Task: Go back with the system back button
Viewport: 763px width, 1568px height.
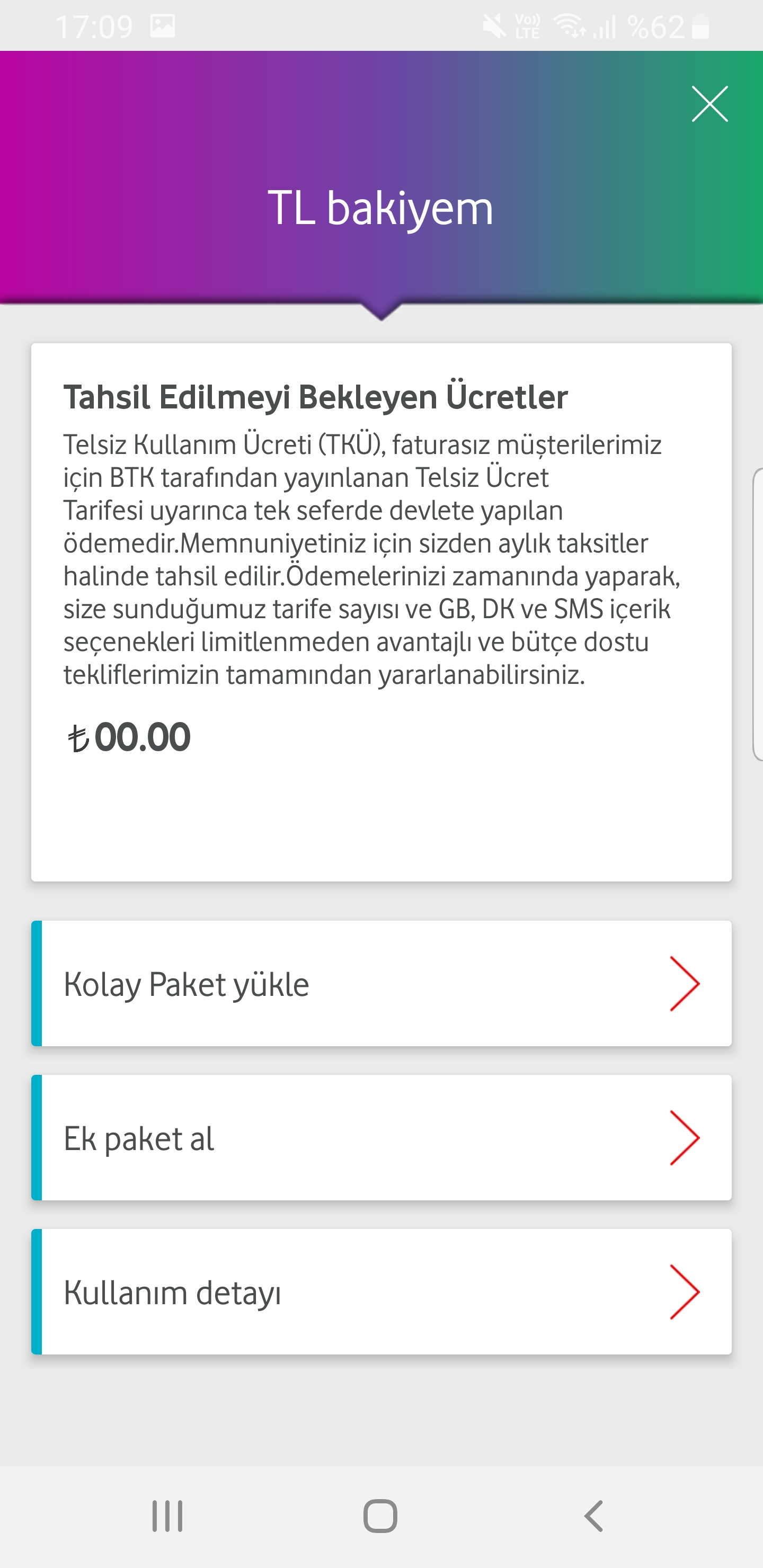Action: [x=594, y=1516]
